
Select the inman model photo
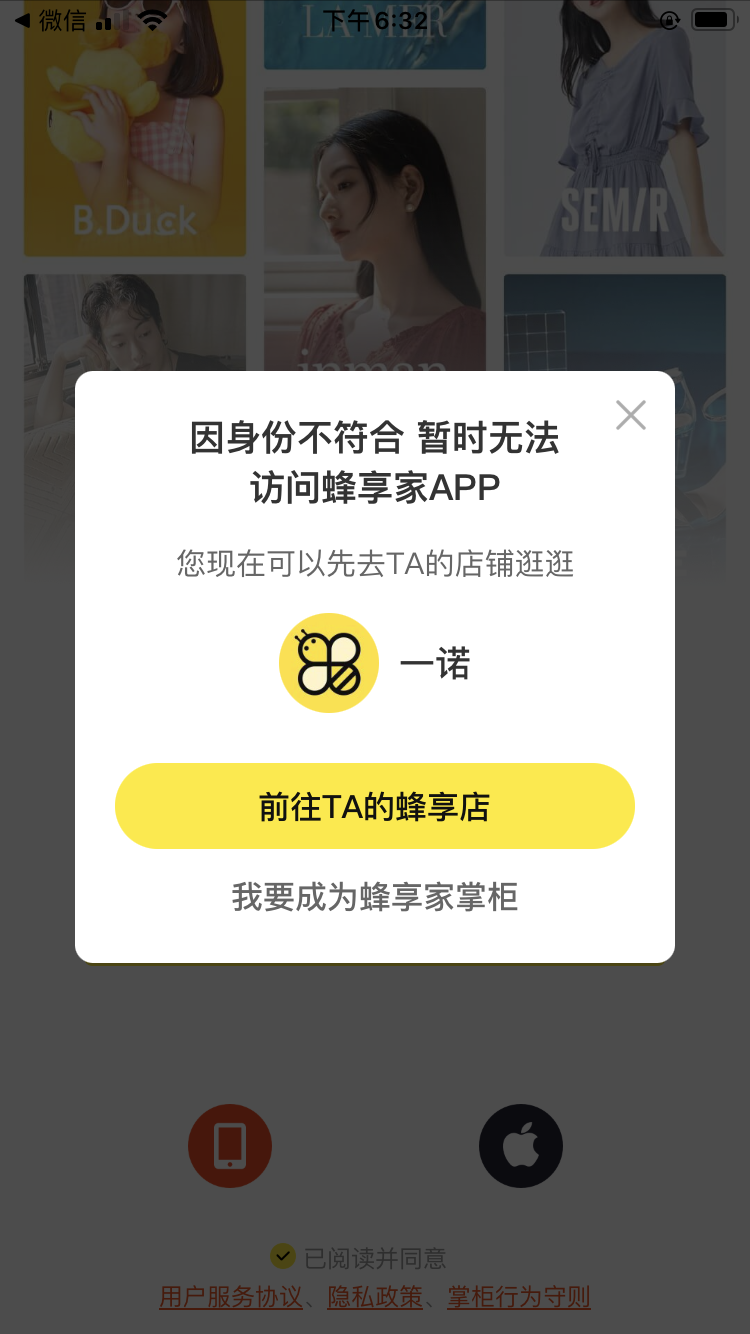coord(374,230)
